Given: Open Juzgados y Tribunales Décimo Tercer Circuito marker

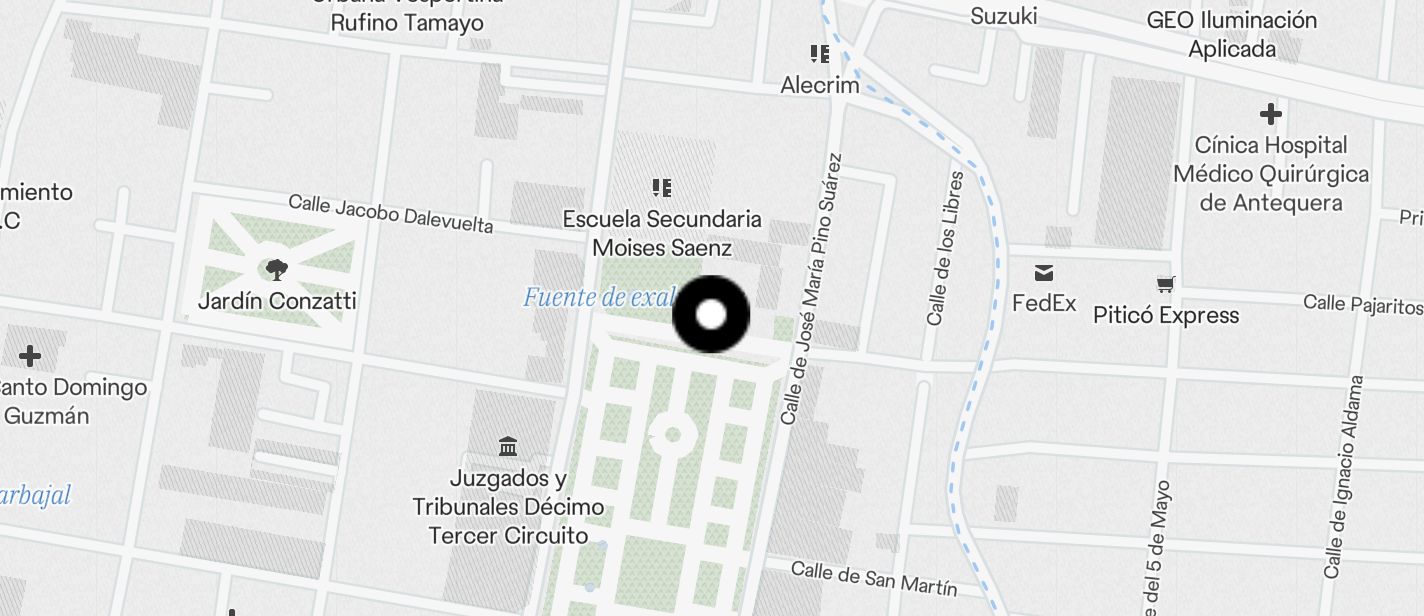Looking at the screenshot, I should pyautogui.click(x=507, y=446).
